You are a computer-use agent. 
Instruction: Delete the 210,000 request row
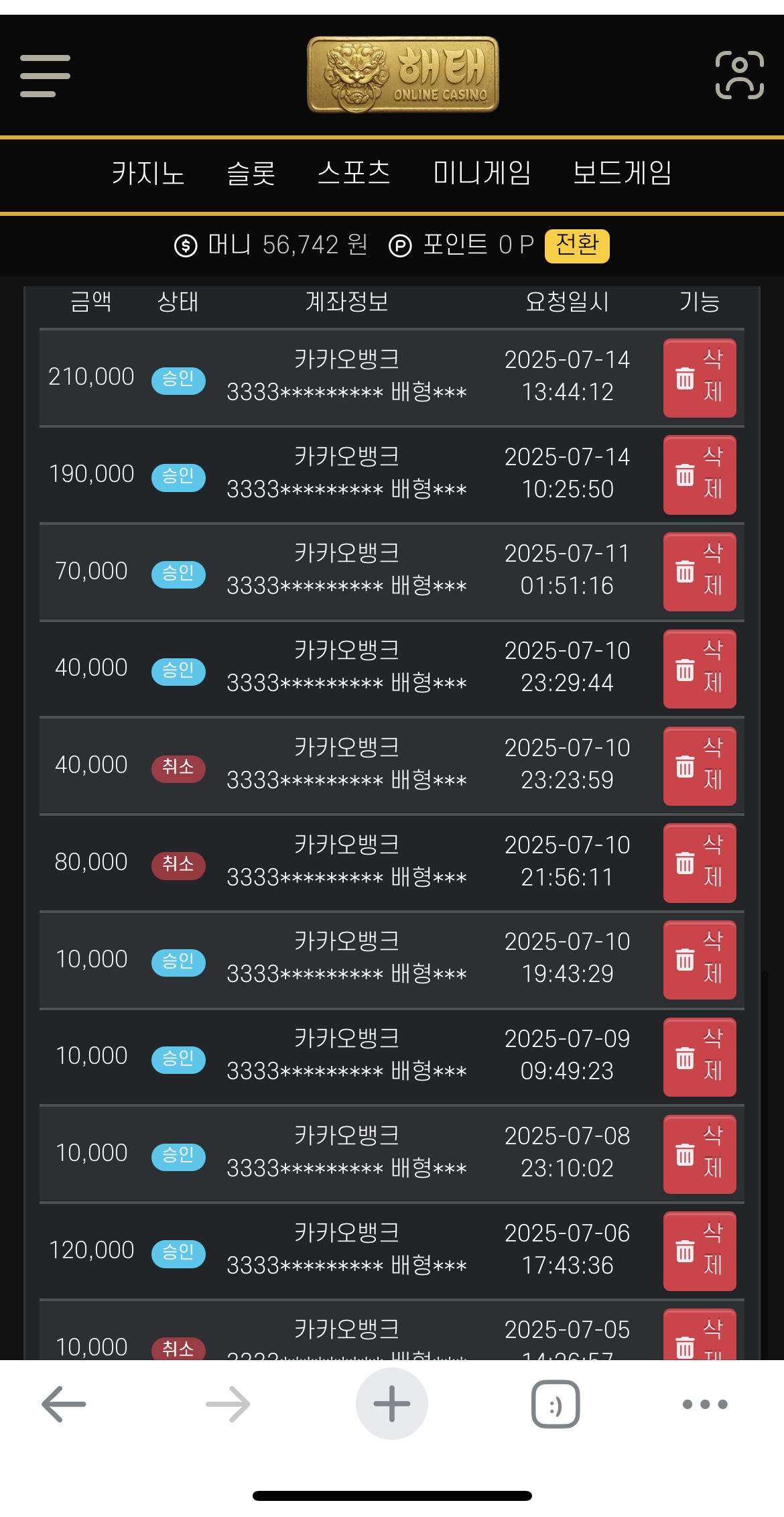tap(700, 378)
